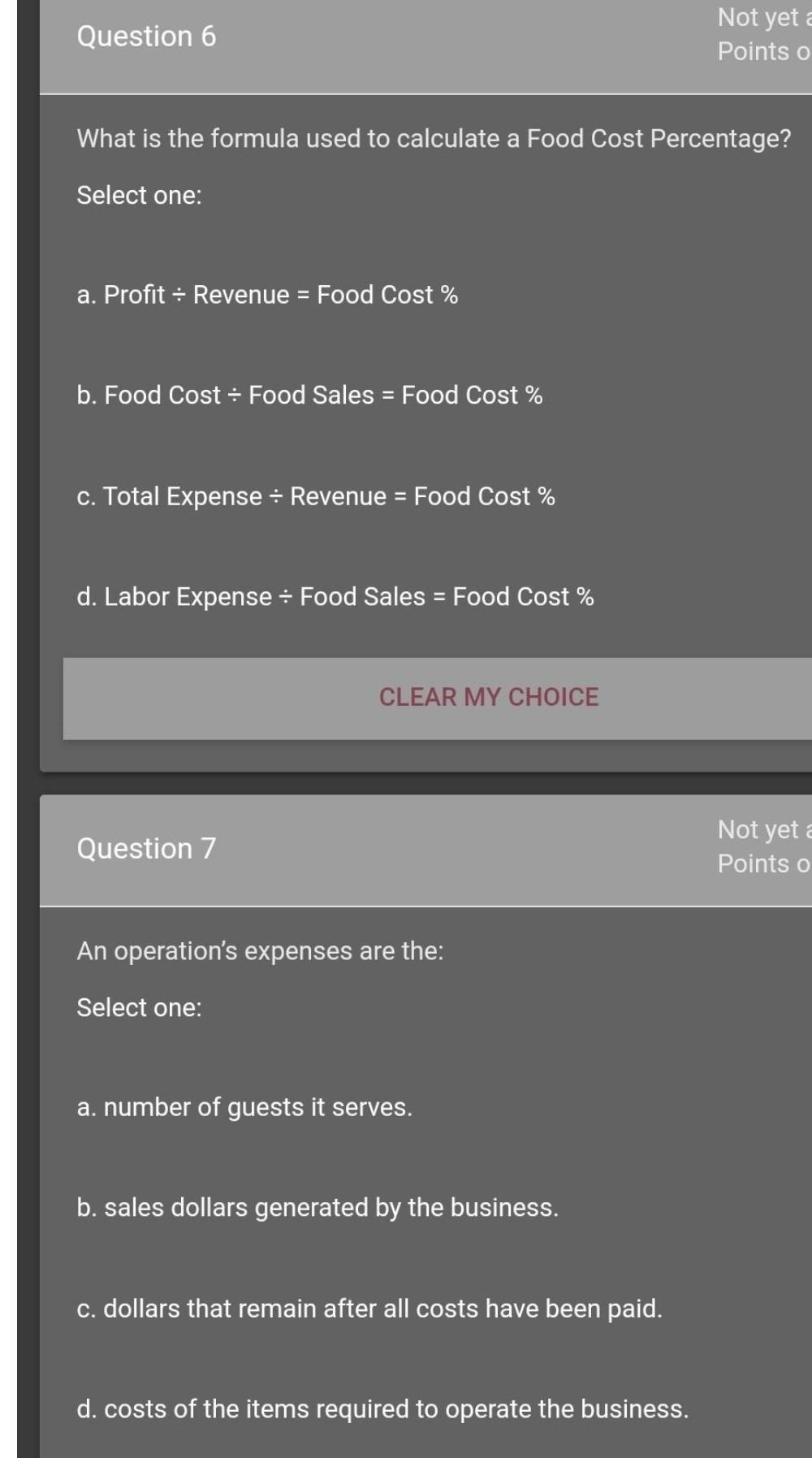
Task: Click the Question 6 prompt about Food Cost Percentage
Action: tap(433, 138)
